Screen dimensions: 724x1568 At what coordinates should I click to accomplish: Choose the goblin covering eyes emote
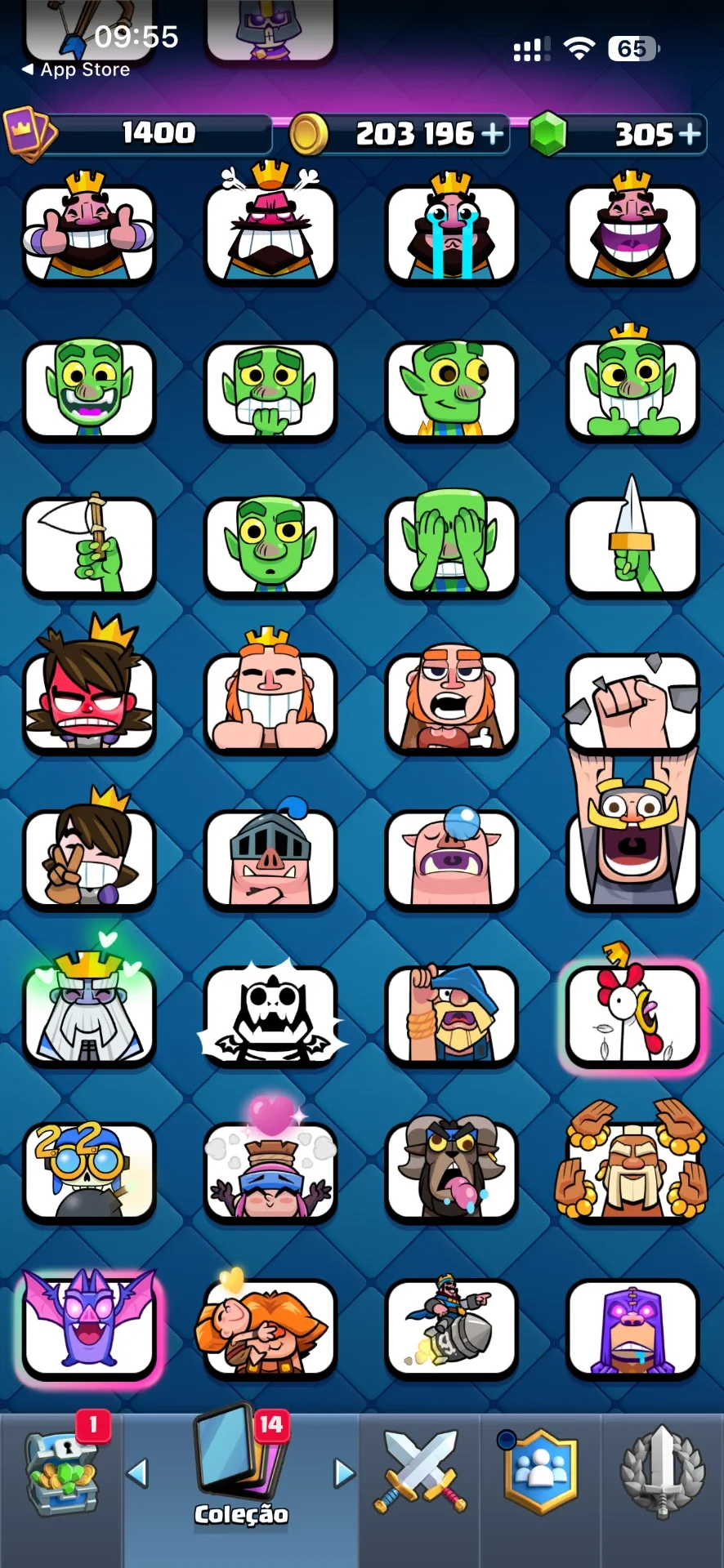coord(451,543)
